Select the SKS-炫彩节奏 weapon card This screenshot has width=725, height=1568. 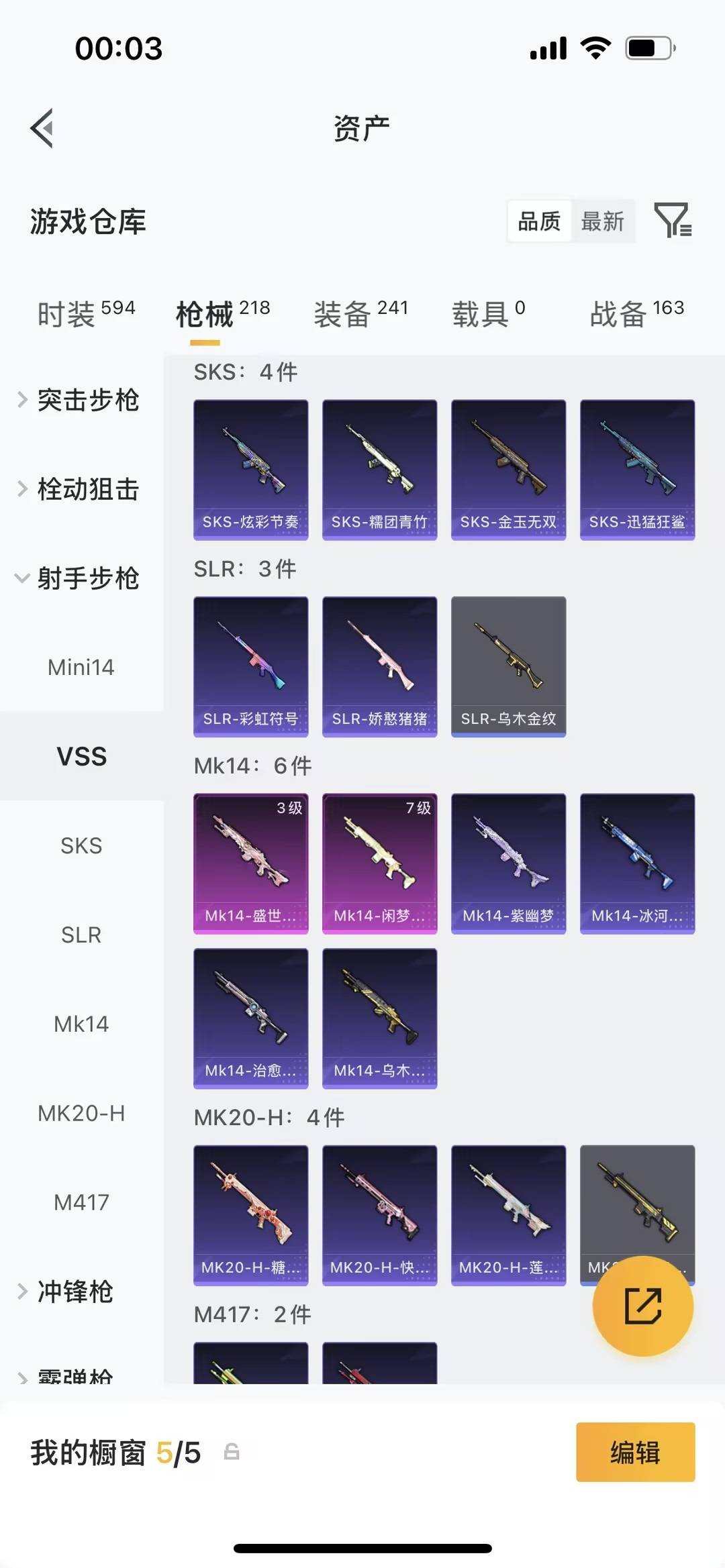250,468
